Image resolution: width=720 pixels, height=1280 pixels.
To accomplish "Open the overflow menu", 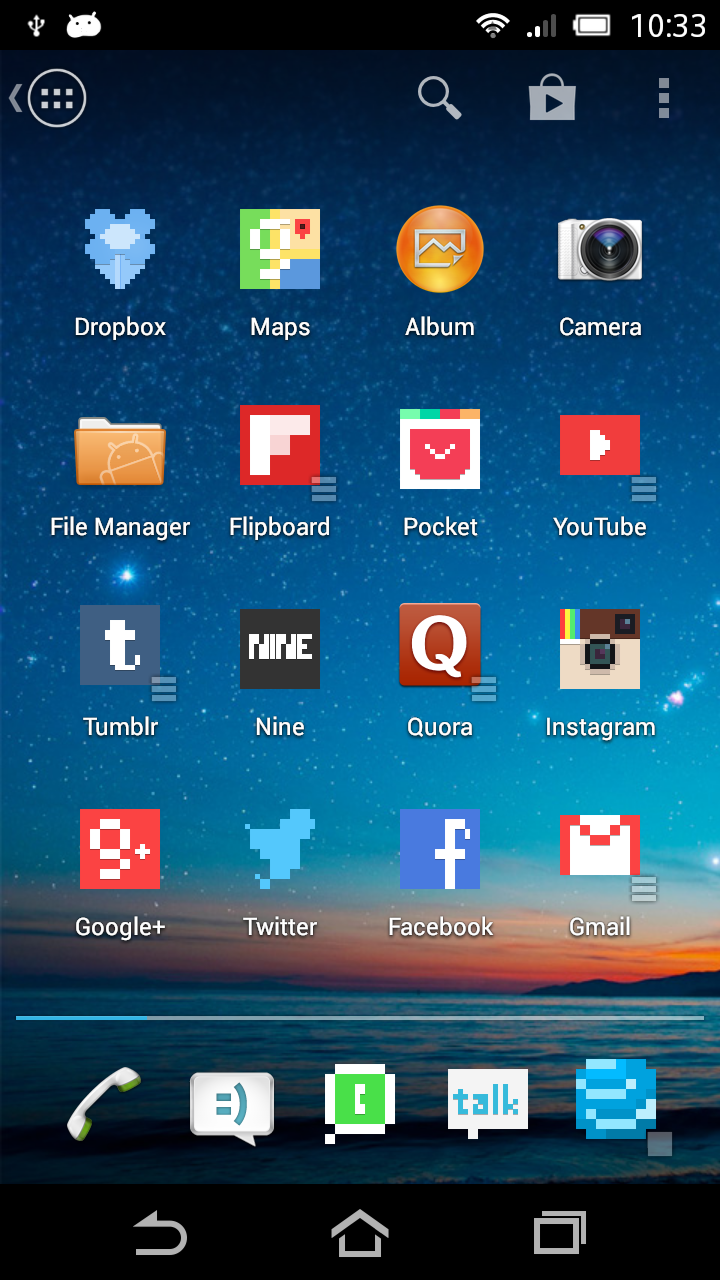I will [664, 98].
